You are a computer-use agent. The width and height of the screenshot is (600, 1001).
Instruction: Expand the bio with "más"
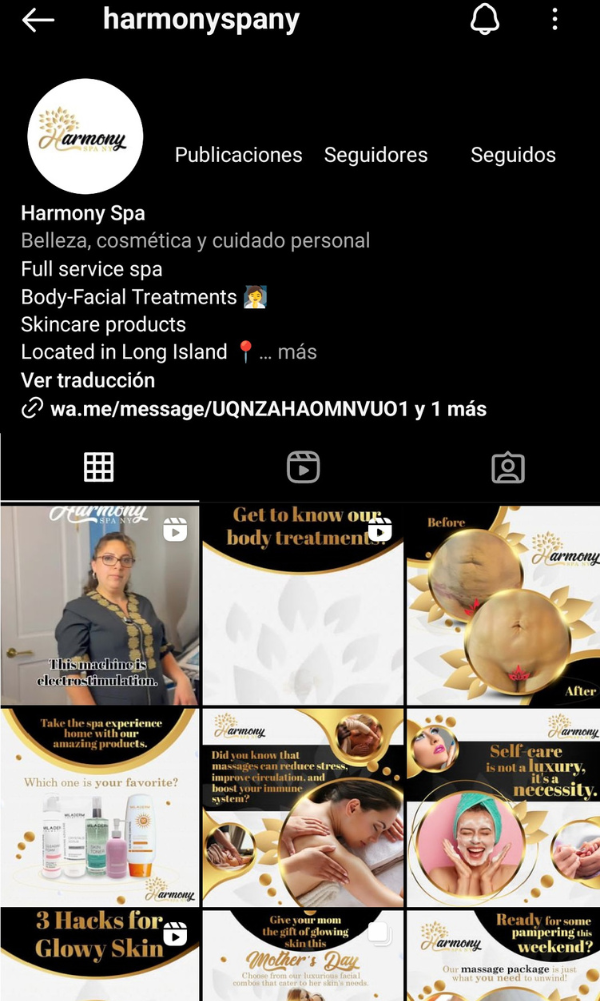point(297,352)
